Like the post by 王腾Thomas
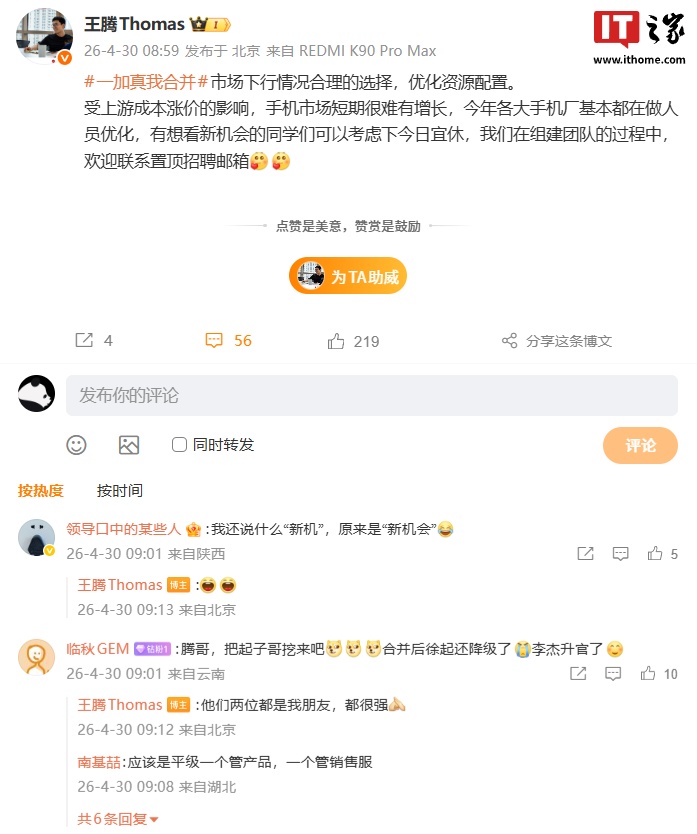 pyautogui.click(x=353, y=341)
